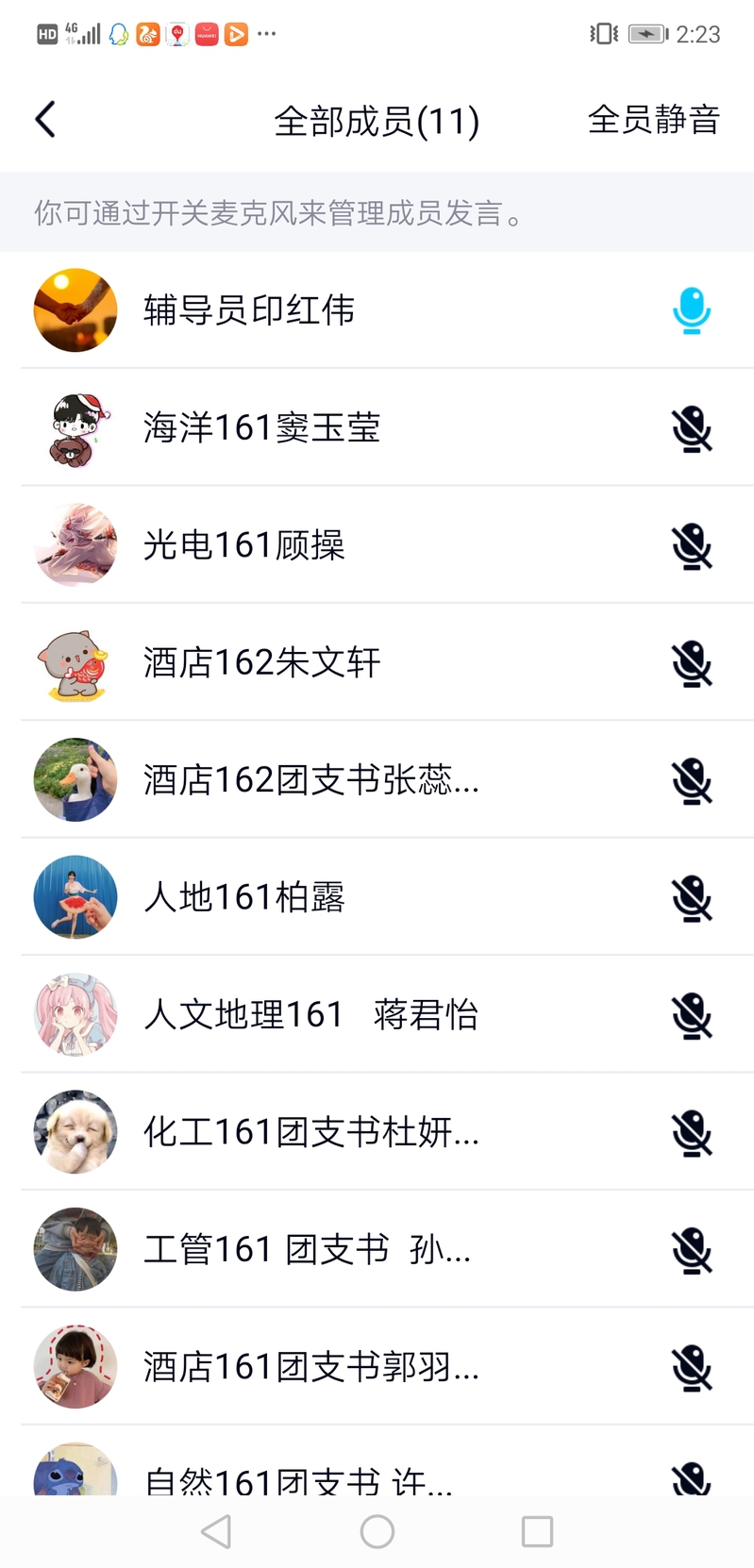Unmute 化工161团支书杜妍's microphone

pos(691,1132)
